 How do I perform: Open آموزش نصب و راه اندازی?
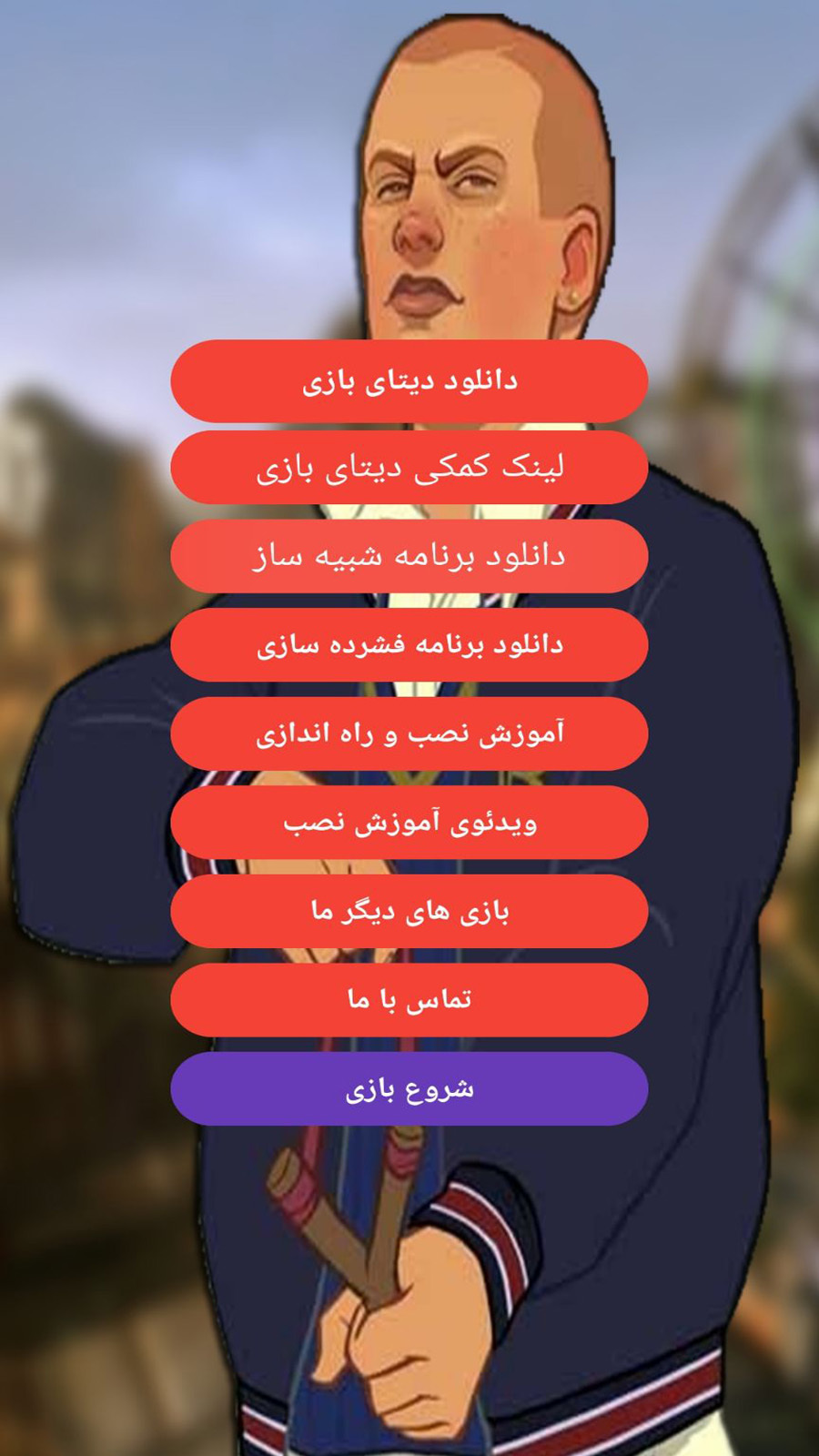click(x=409, y=733)
